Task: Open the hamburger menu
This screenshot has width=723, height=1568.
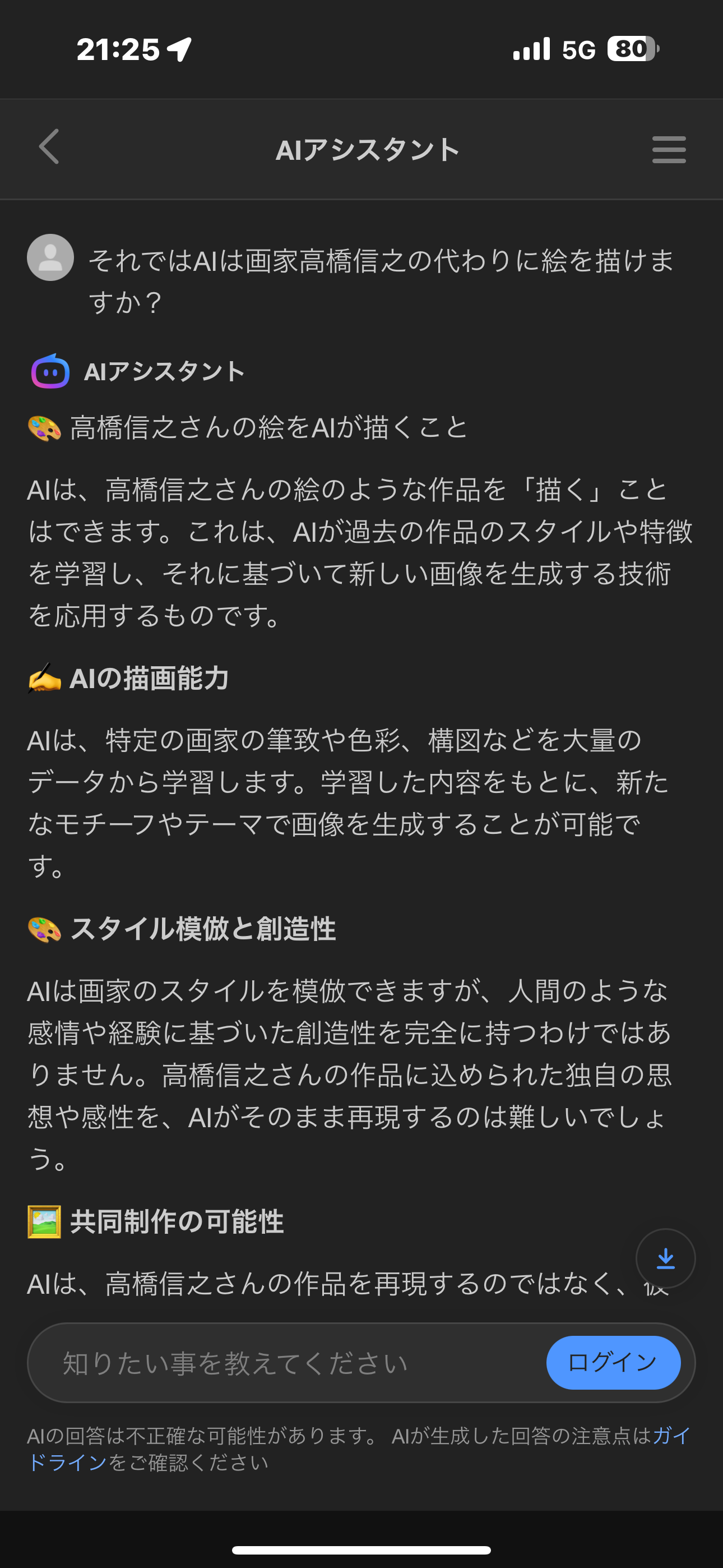Action: coord(668,149)
